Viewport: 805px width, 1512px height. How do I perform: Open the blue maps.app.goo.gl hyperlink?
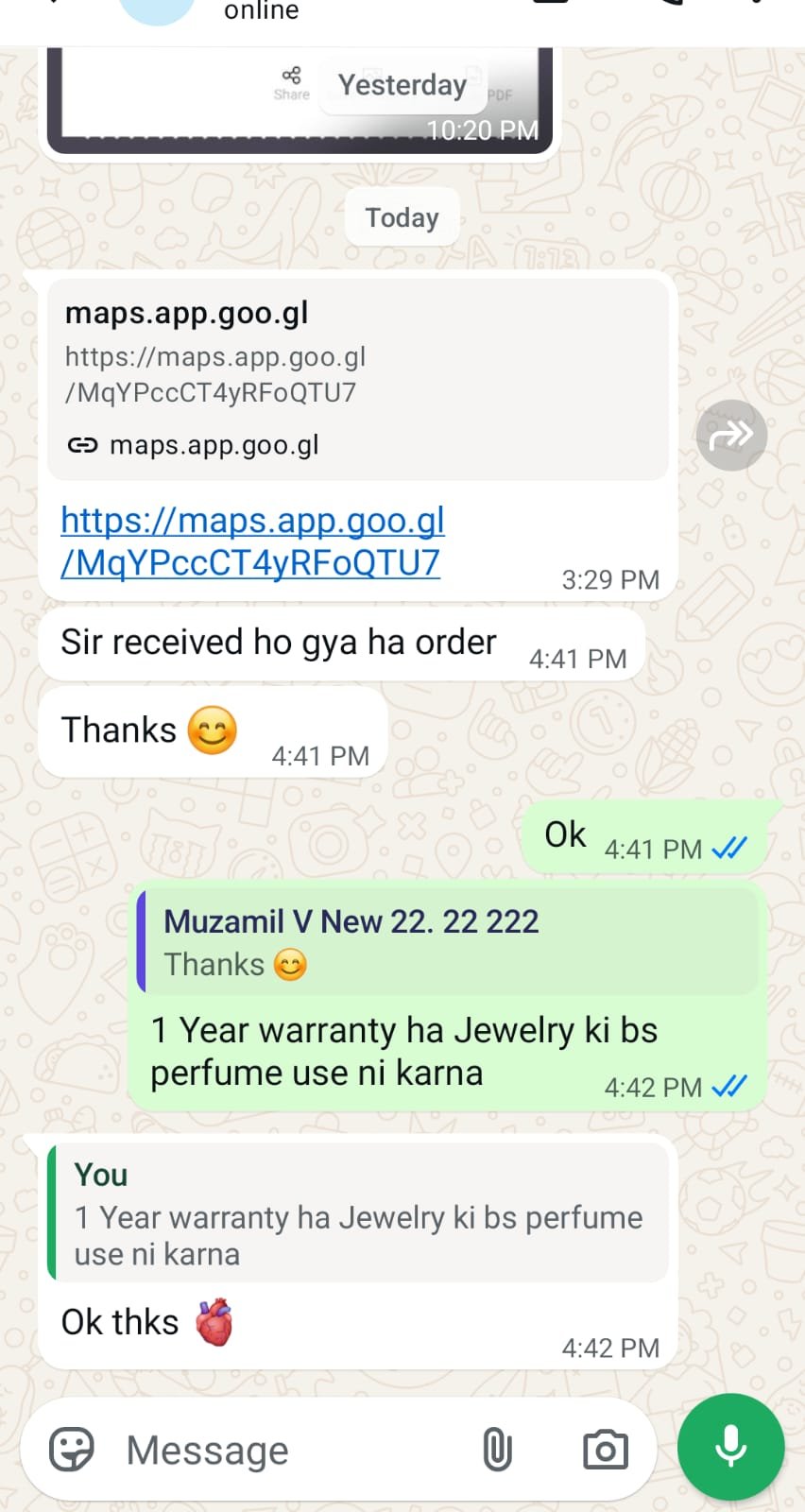point(252,541)
